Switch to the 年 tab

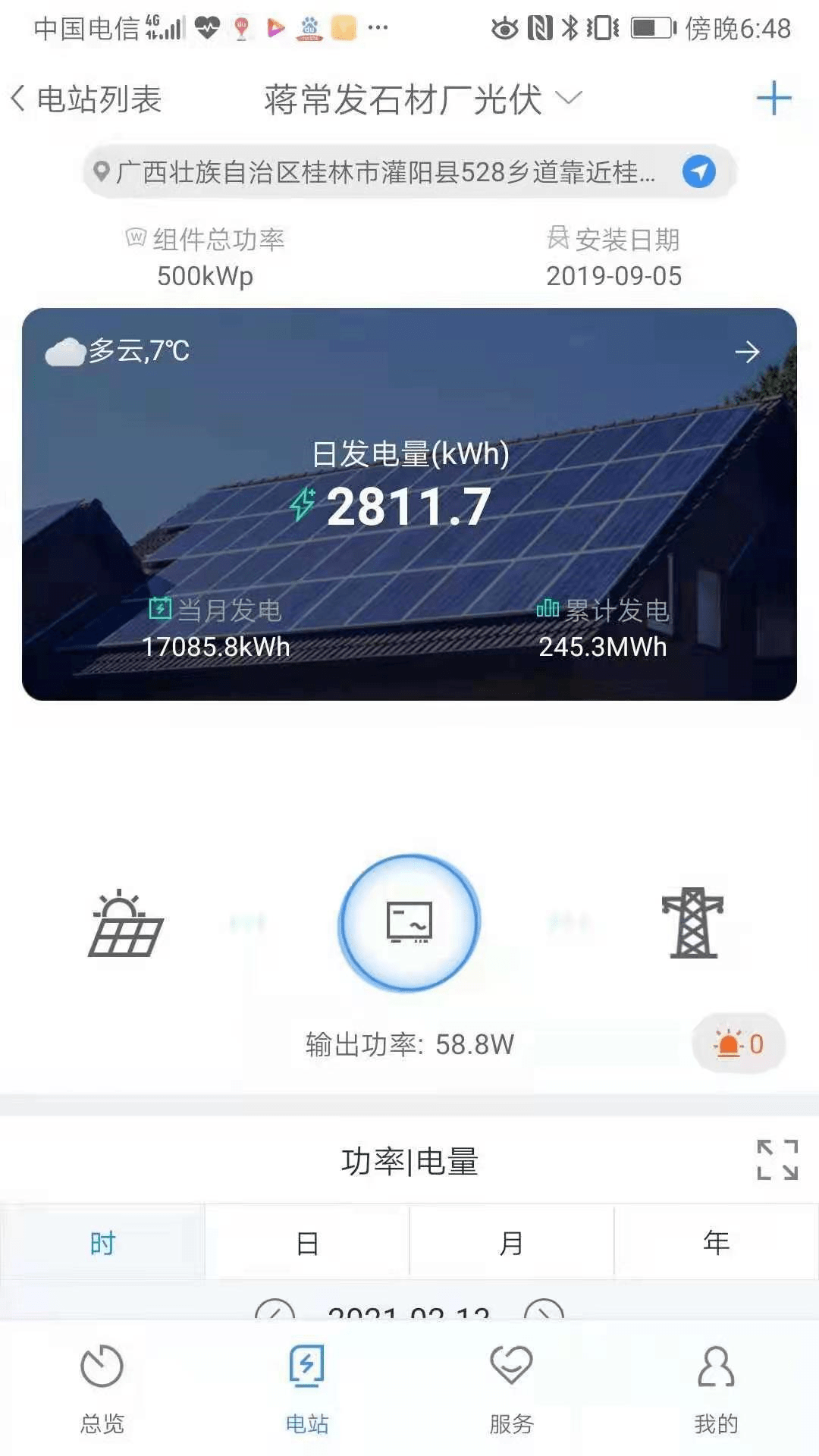pyautogui.click(x=716, y=1243)
